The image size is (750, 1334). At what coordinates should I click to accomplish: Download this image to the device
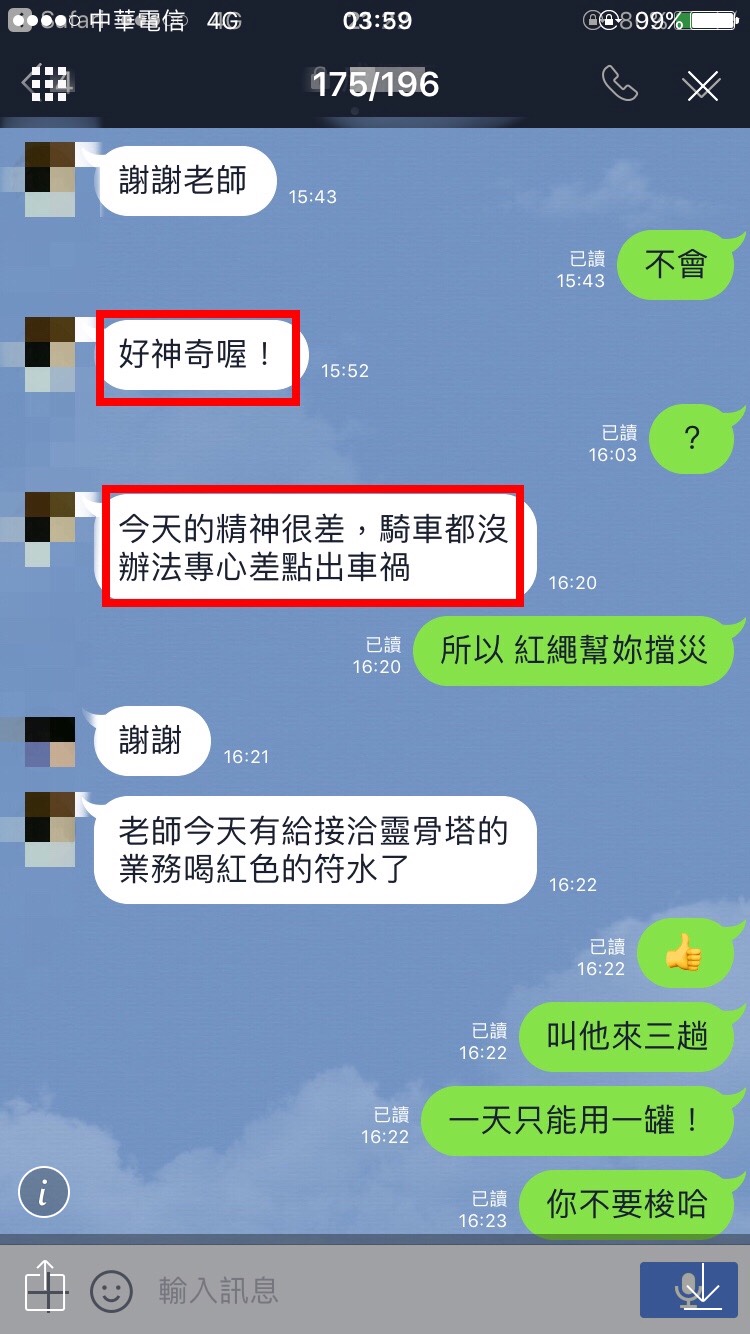click(x=702, y=1288)
